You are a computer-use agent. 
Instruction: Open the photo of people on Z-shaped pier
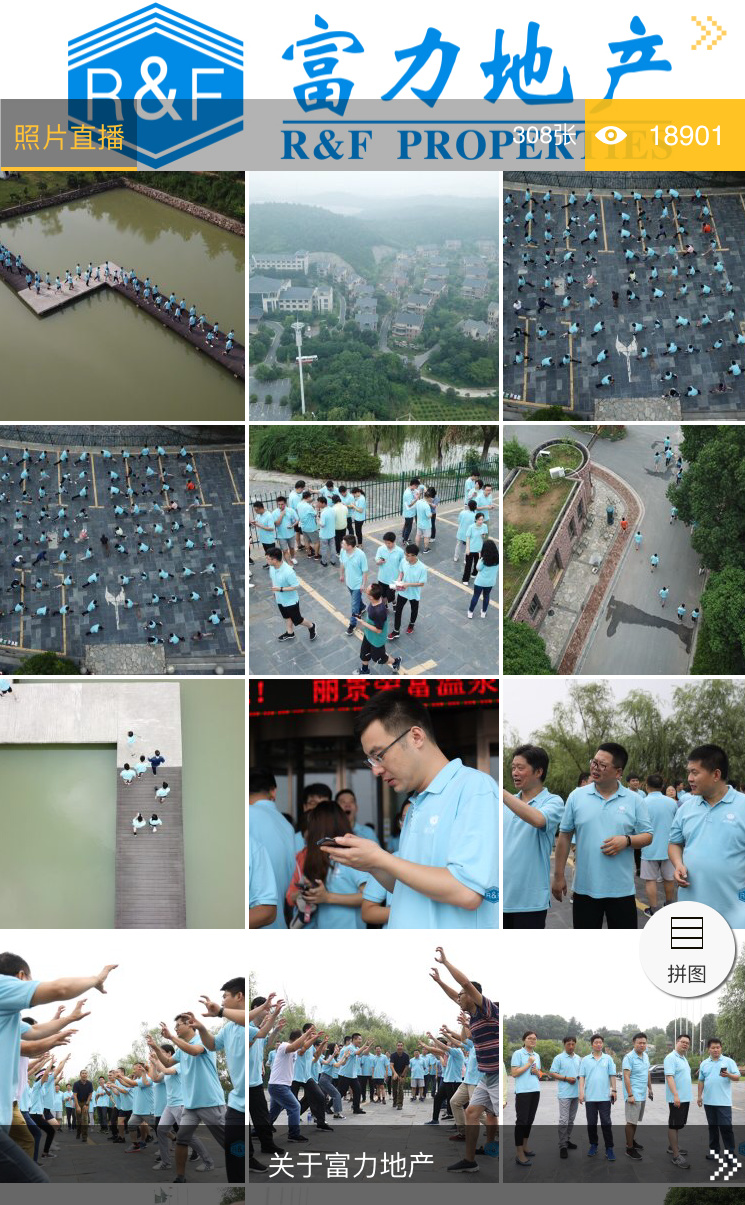pyautogui.click(x=122, y=296)
